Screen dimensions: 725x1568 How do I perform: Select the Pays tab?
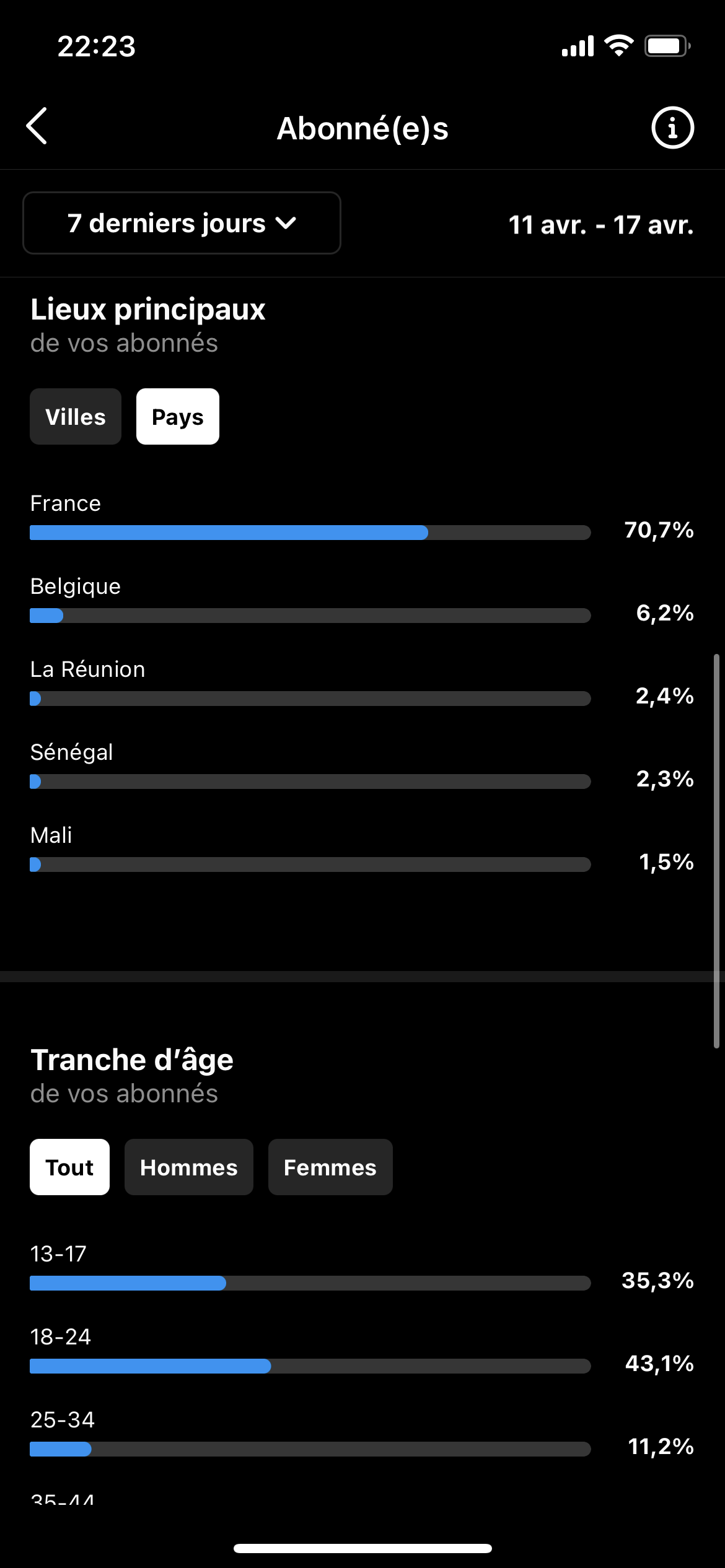178,417
